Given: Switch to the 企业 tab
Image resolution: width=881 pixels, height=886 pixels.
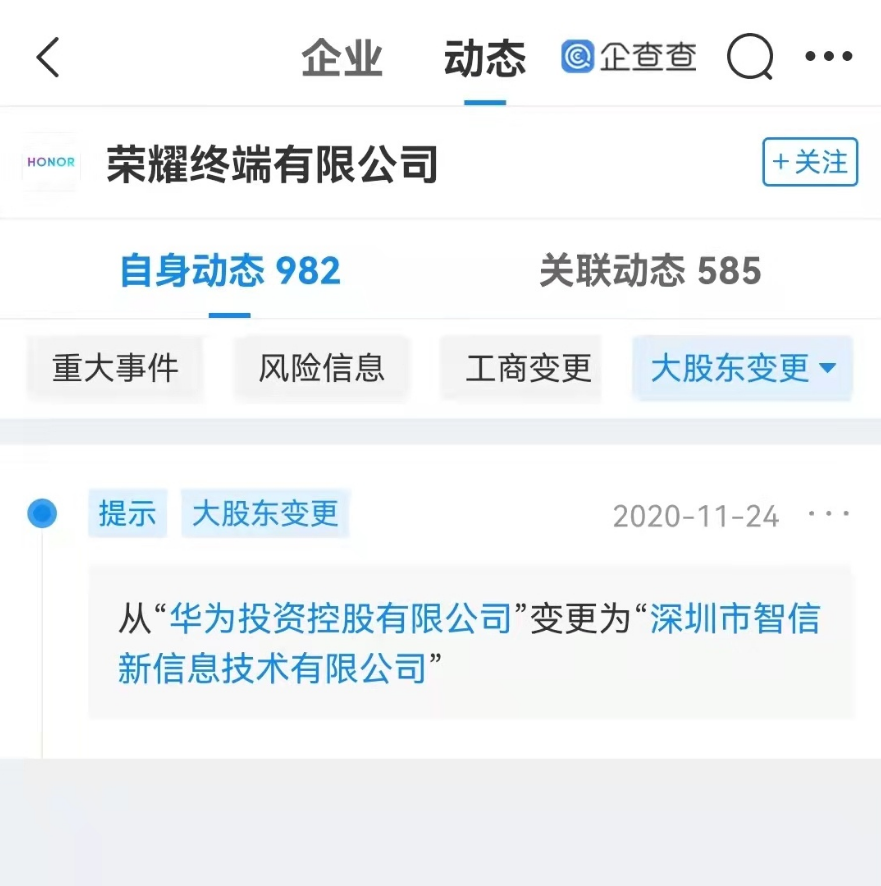Looking at the screenshot, I should (x=342, y=59).
